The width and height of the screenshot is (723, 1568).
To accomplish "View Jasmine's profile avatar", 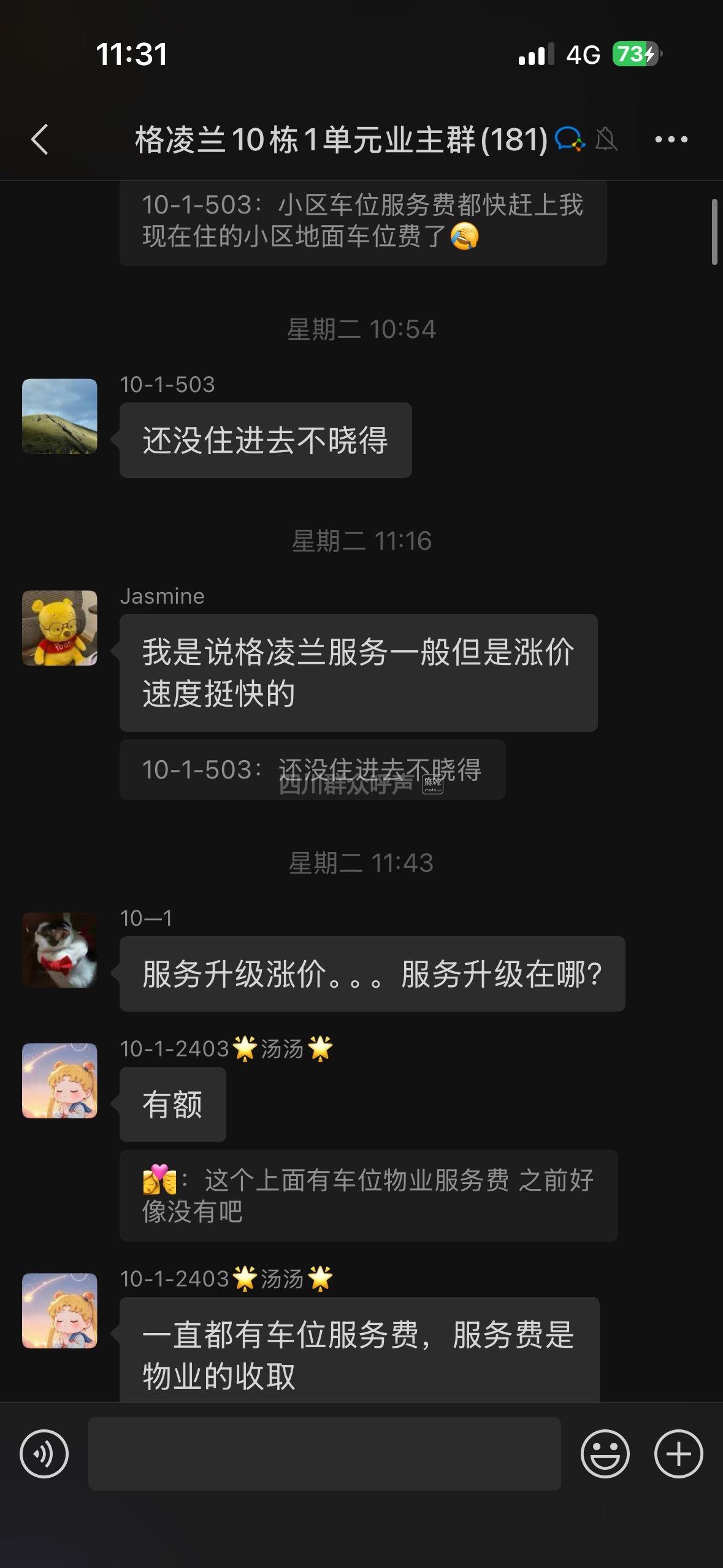I will point(59,628).
